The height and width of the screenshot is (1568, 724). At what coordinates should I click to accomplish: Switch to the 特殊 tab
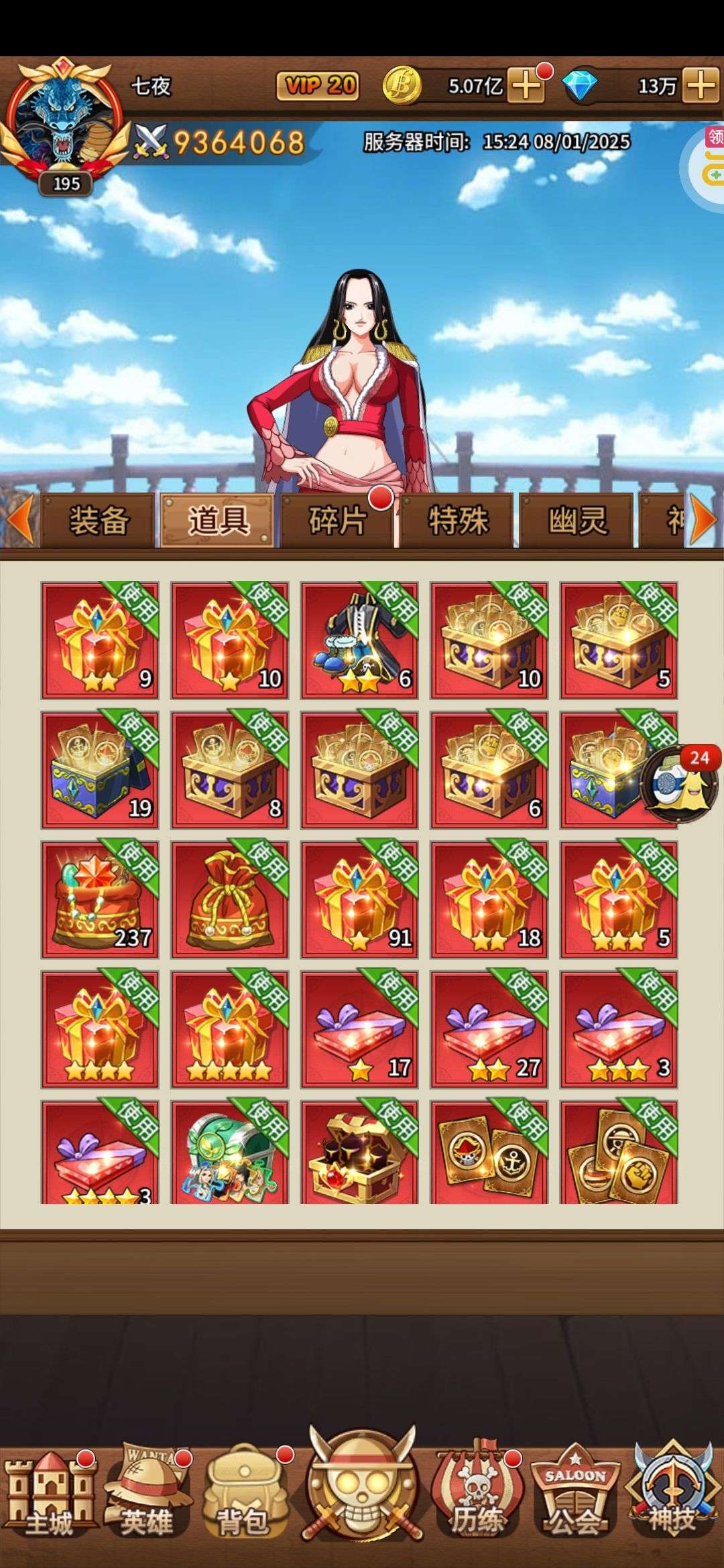(x=457, y=521)
